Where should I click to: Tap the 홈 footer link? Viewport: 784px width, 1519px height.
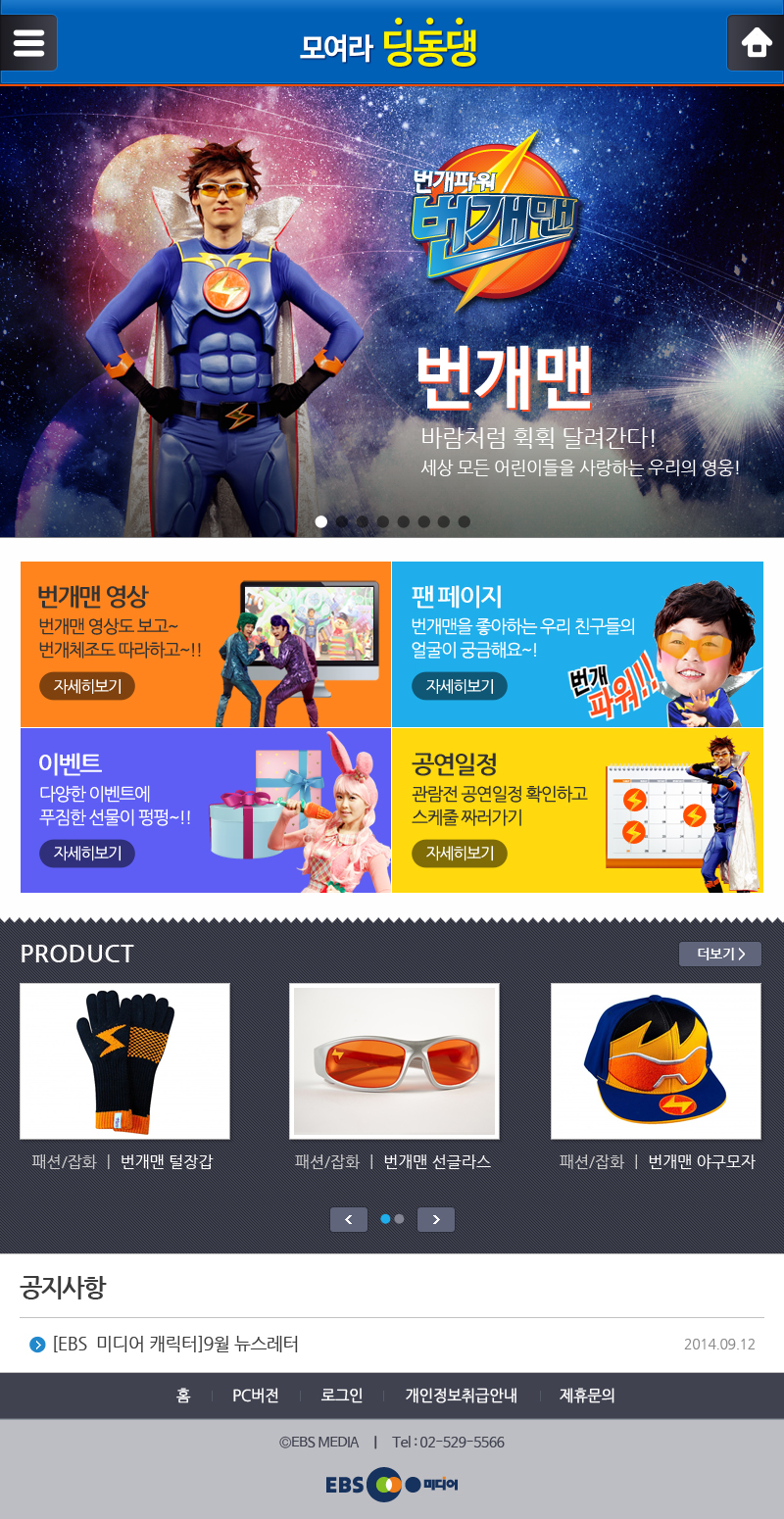[x=183, y=1396]
